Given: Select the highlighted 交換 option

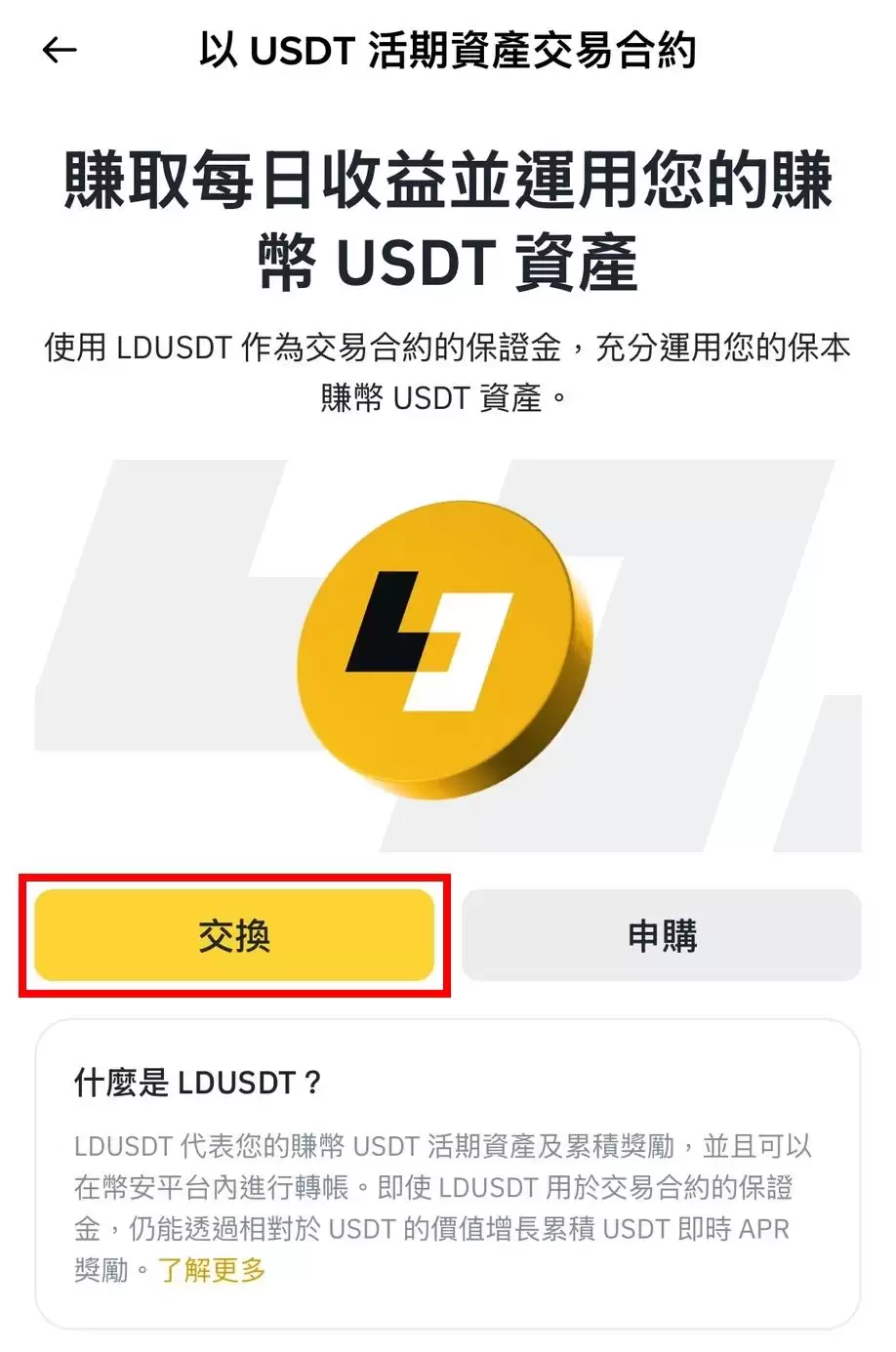Looking at the screenshot, I should (234, 935).
